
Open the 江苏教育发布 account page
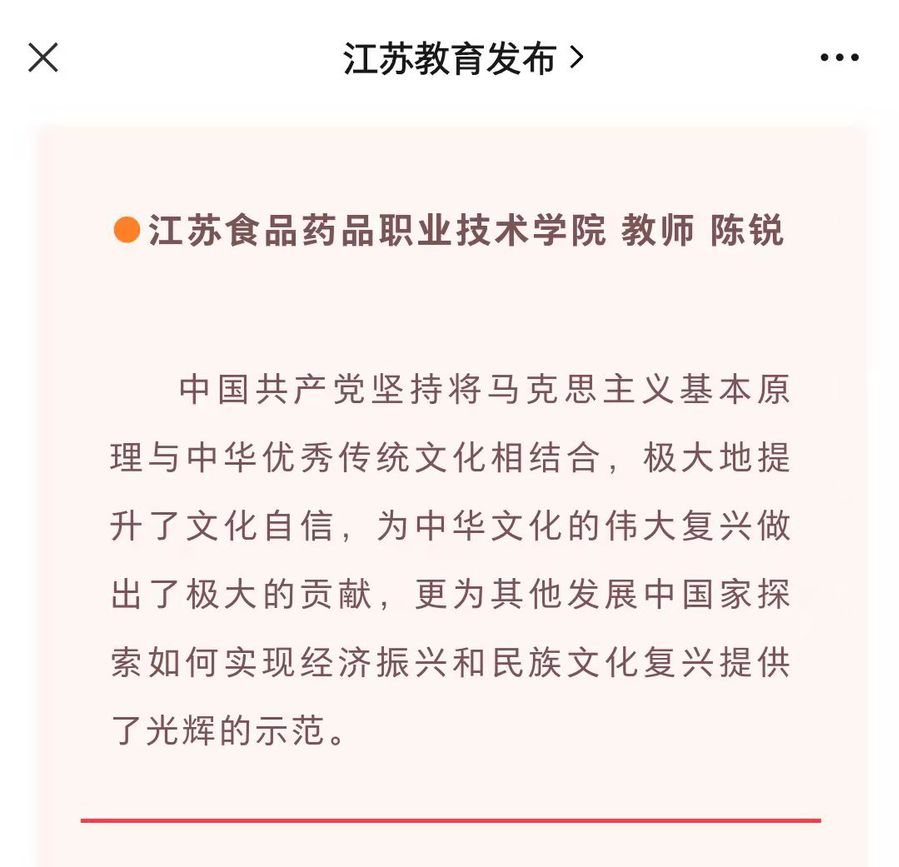point(462,59)
